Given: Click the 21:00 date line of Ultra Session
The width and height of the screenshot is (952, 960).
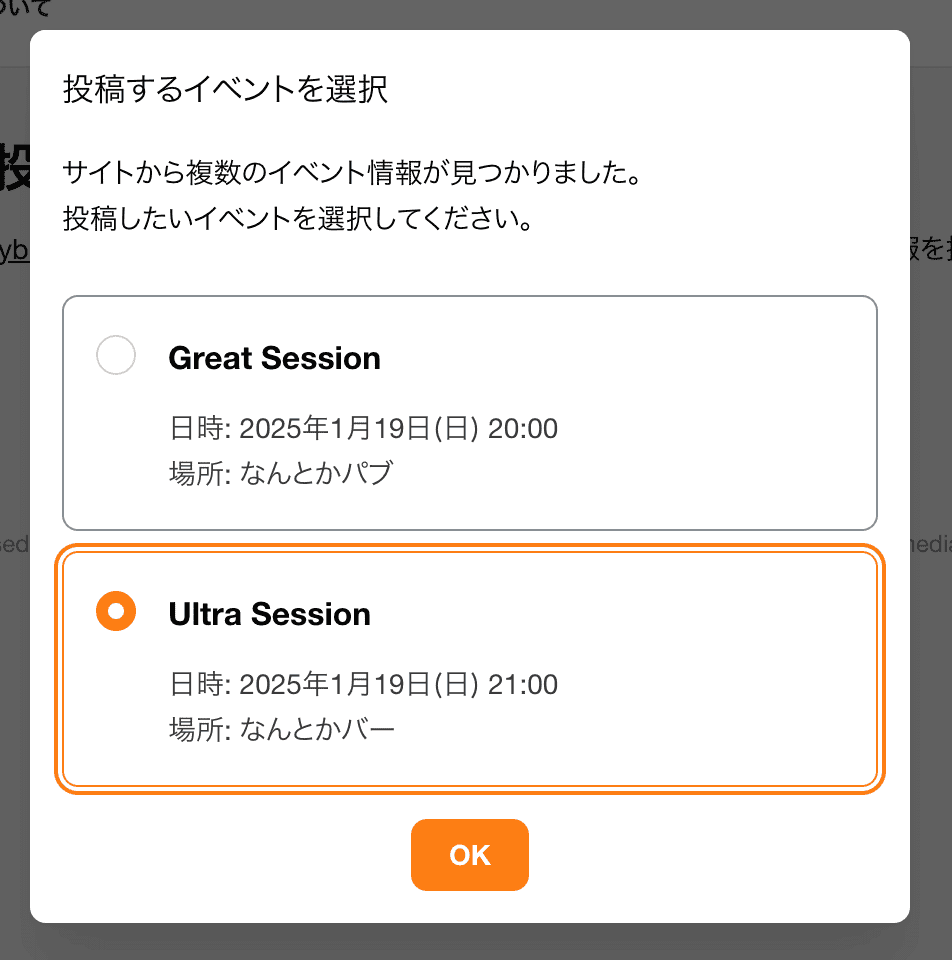Looking at the screenshot, I should tap(361, 684).
